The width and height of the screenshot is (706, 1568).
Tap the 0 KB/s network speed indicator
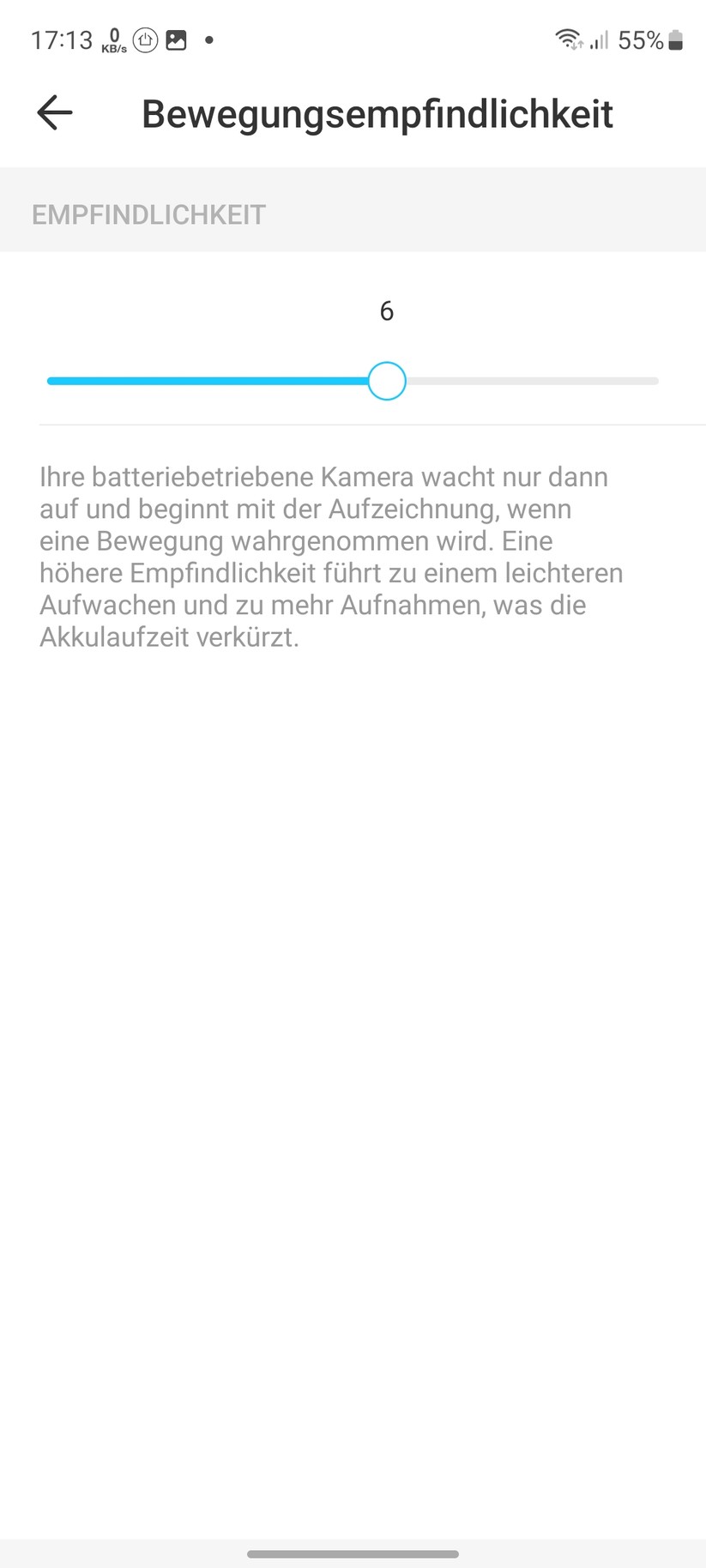click(x=112, y=39)
